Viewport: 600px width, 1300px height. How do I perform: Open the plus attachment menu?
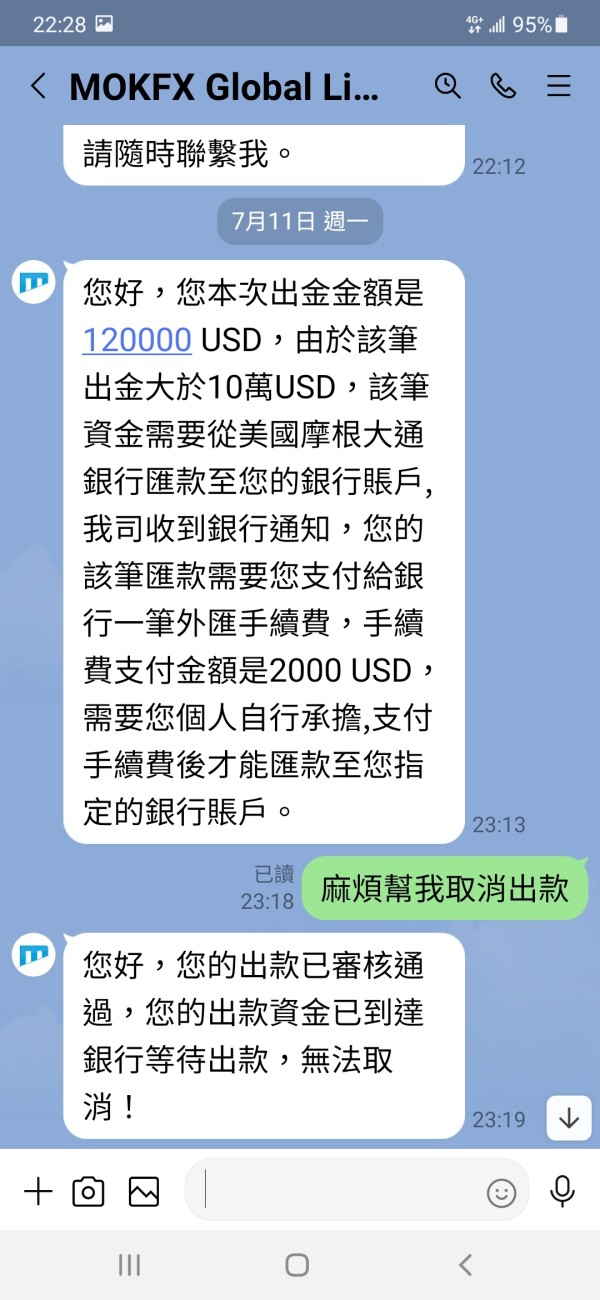click(38, 1191)
